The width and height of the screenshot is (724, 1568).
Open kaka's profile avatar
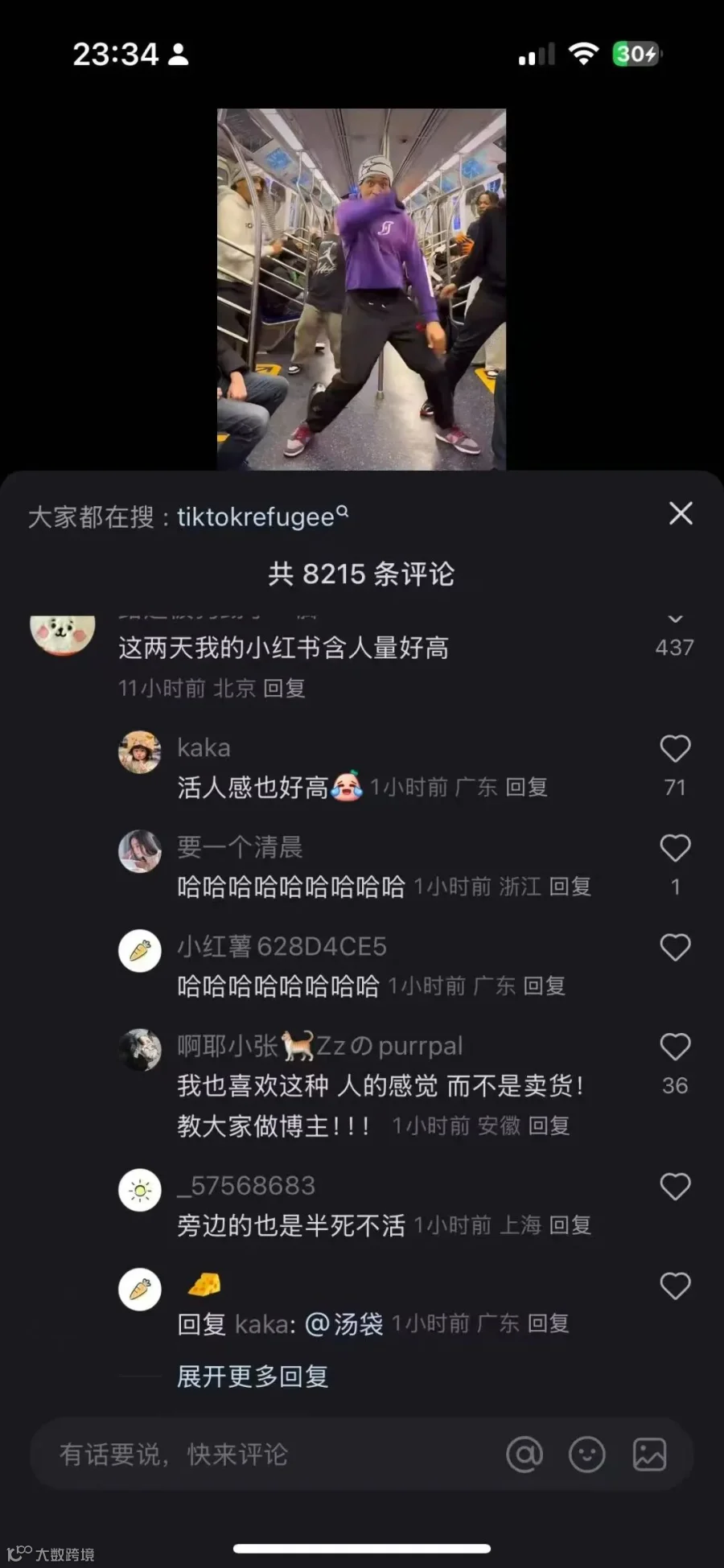(x=140, y=752)
